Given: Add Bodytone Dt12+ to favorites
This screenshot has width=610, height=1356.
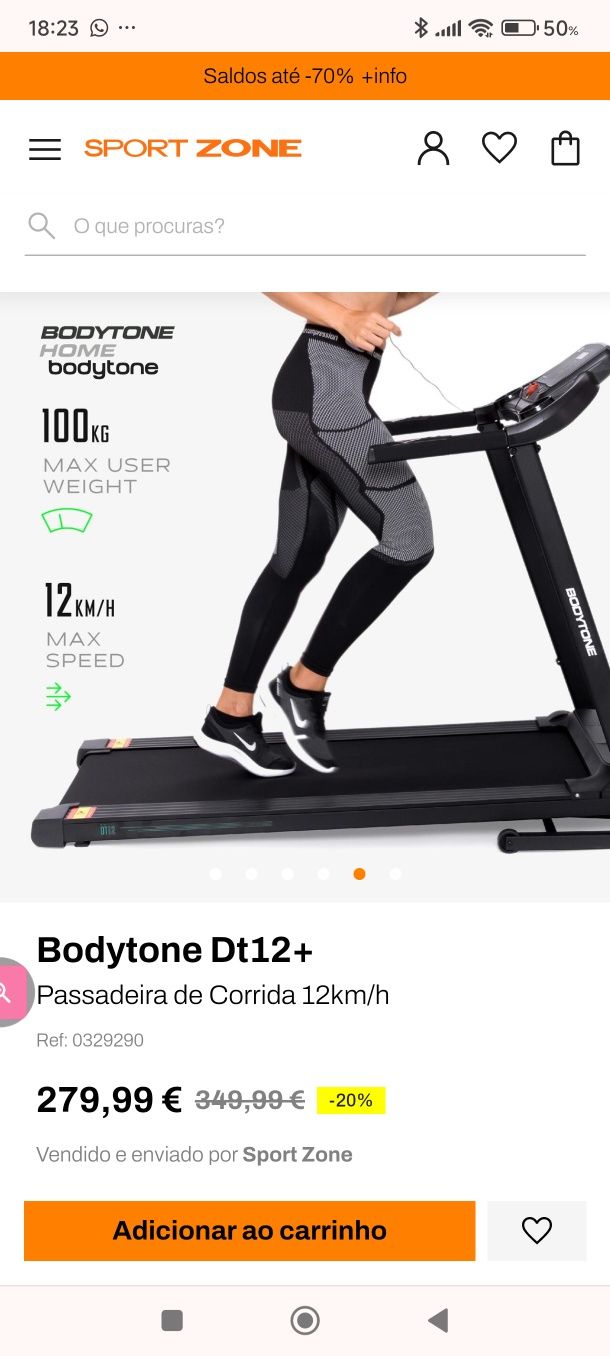Looking at the screenshot, I should click(x=537, y=1230).
